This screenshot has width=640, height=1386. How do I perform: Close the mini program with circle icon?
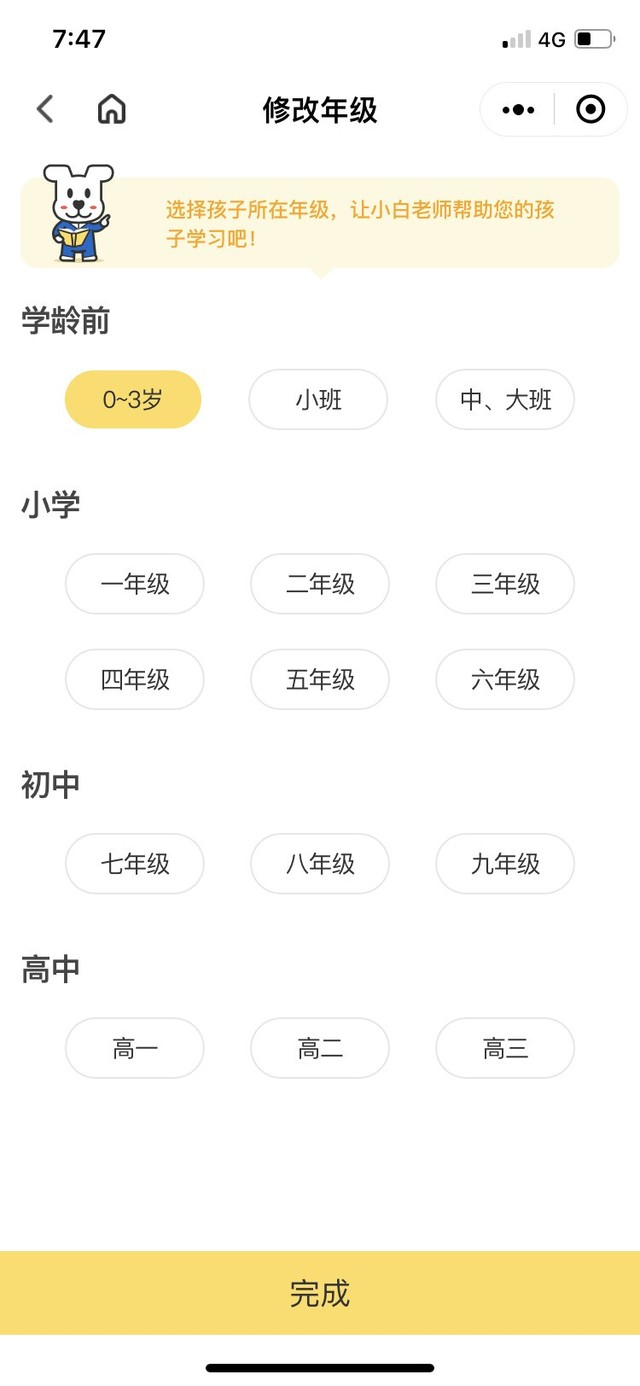pyautogui.click(x=591, y=109)
